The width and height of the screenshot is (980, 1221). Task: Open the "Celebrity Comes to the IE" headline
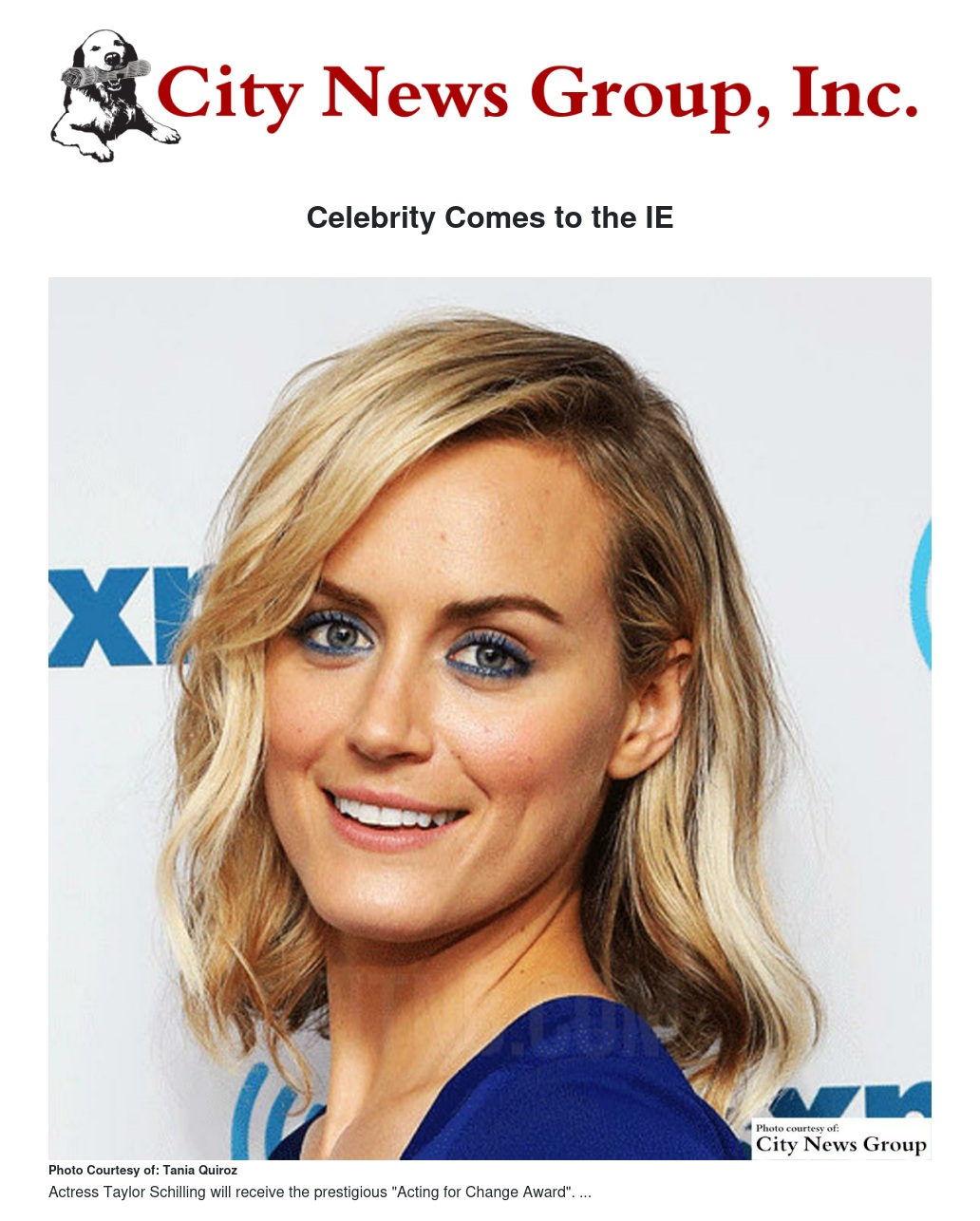coord(489,217)
